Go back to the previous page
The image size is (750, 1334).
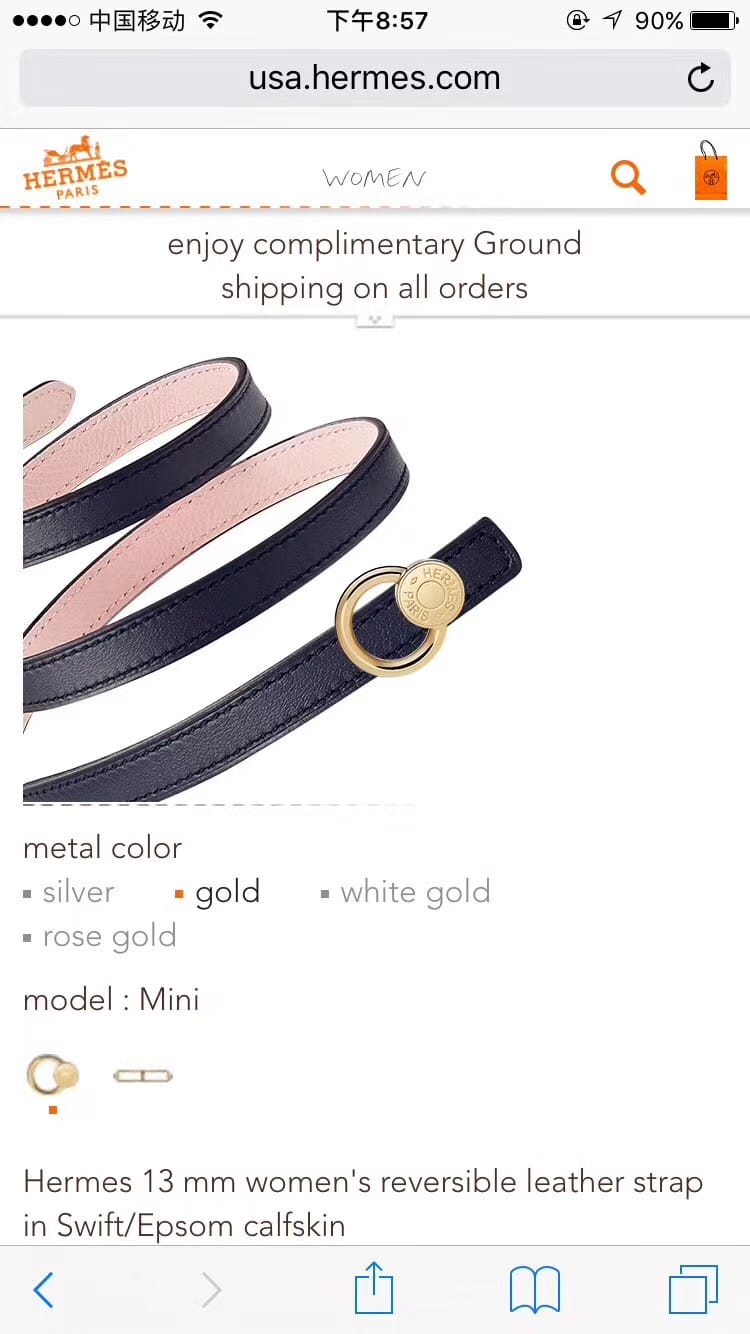43,1290
